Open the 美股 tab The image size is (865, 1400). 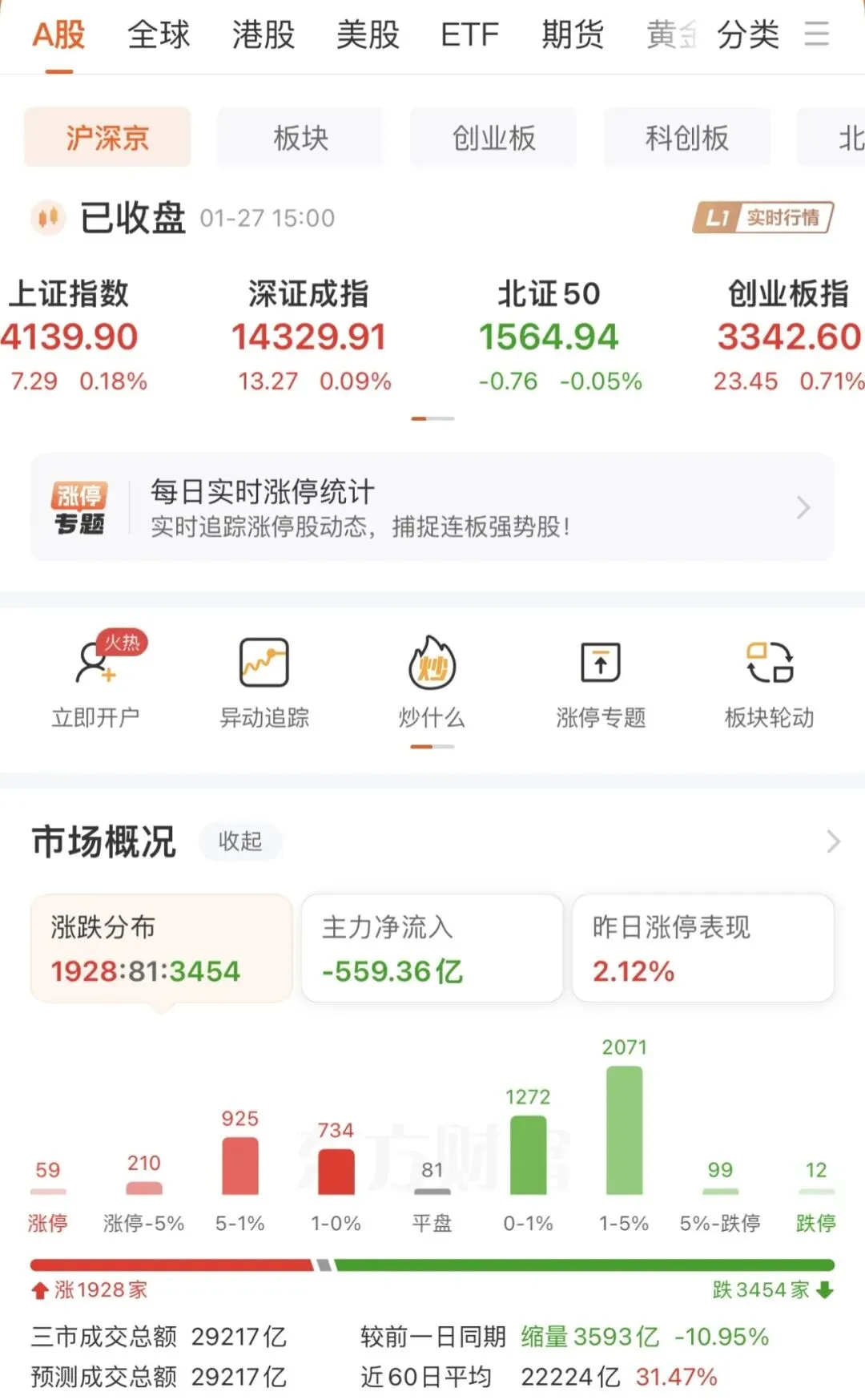(368, 35)
